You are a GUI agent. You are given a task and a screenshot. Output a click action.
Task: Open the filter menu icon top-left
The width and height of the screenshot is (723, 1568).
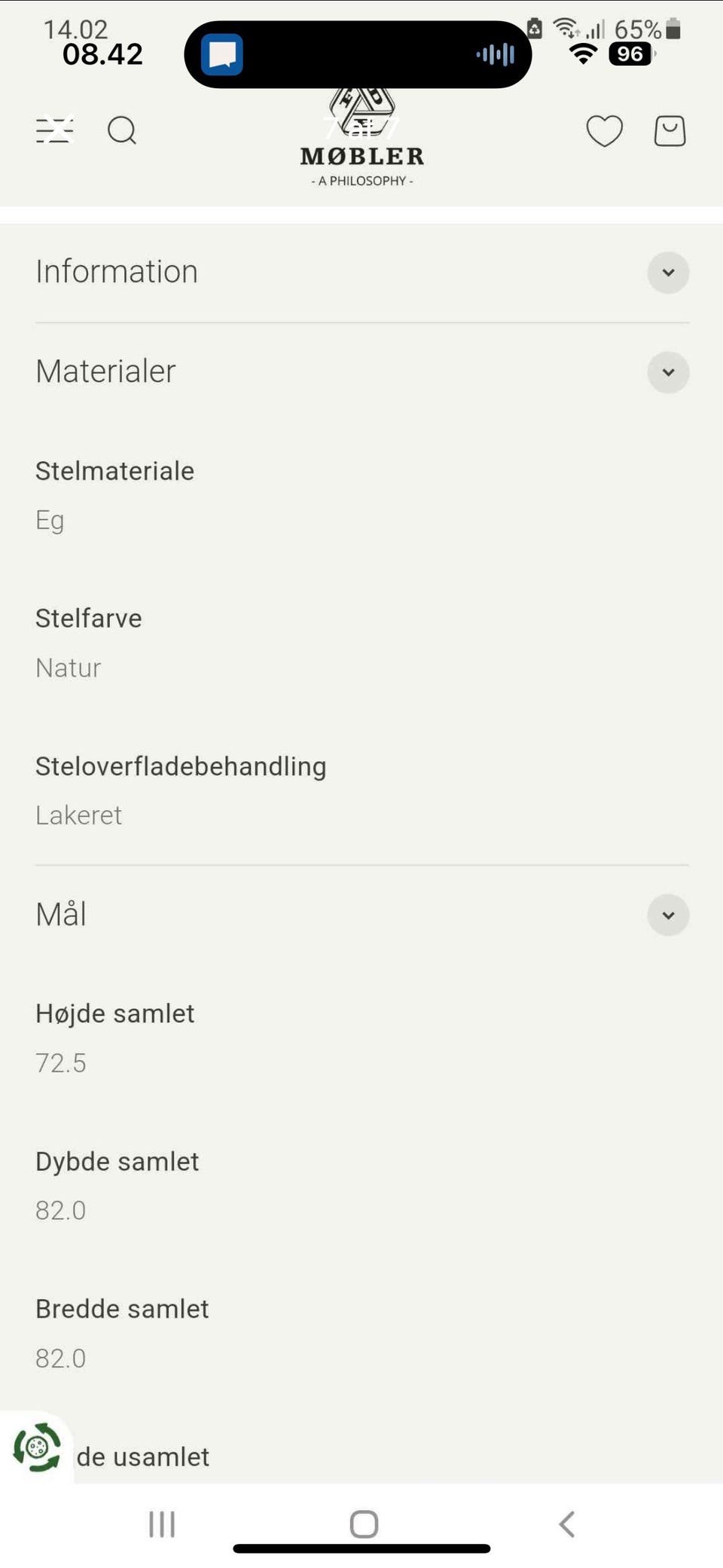(x=53, y=130)
